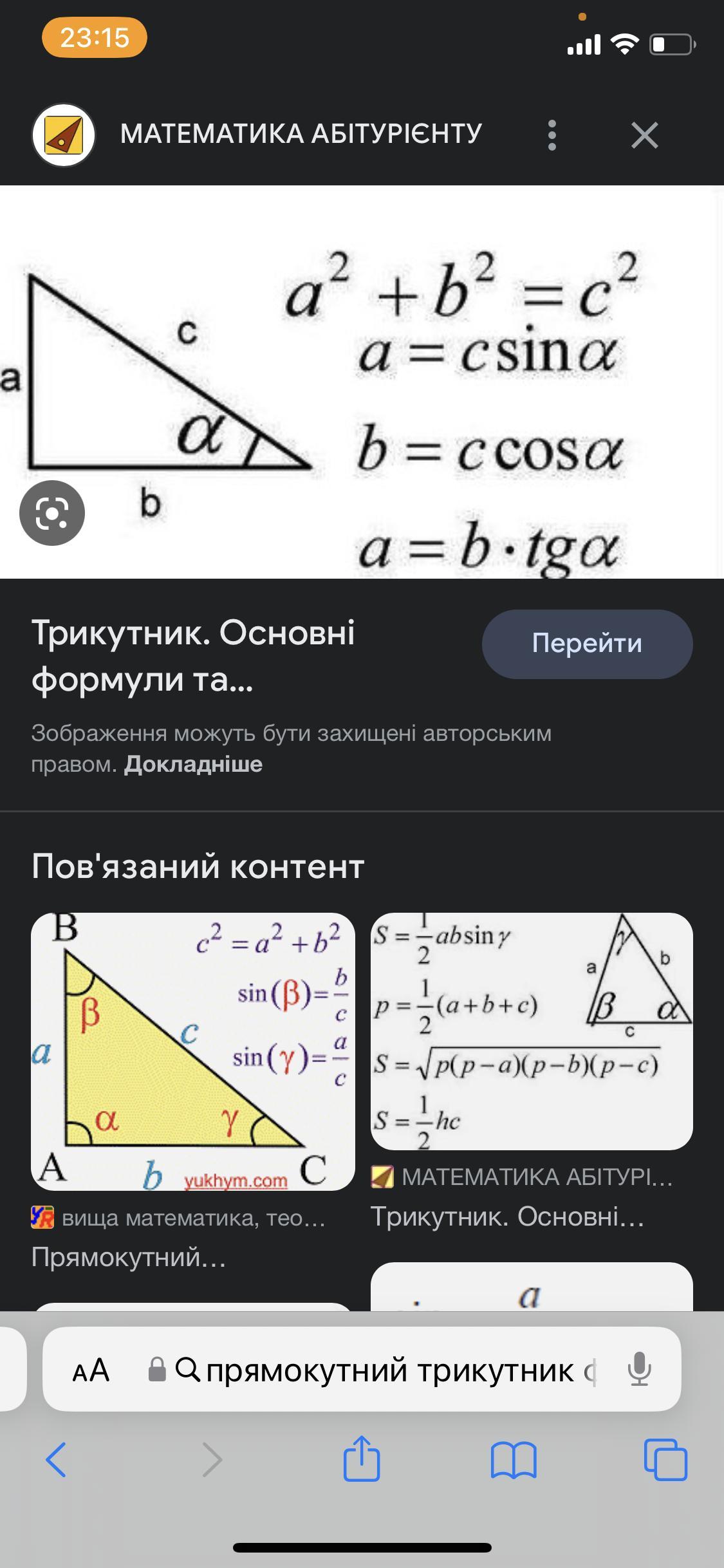Close the image preview
This screenshot has height=1568, width=724.
(x=644, y=135)
